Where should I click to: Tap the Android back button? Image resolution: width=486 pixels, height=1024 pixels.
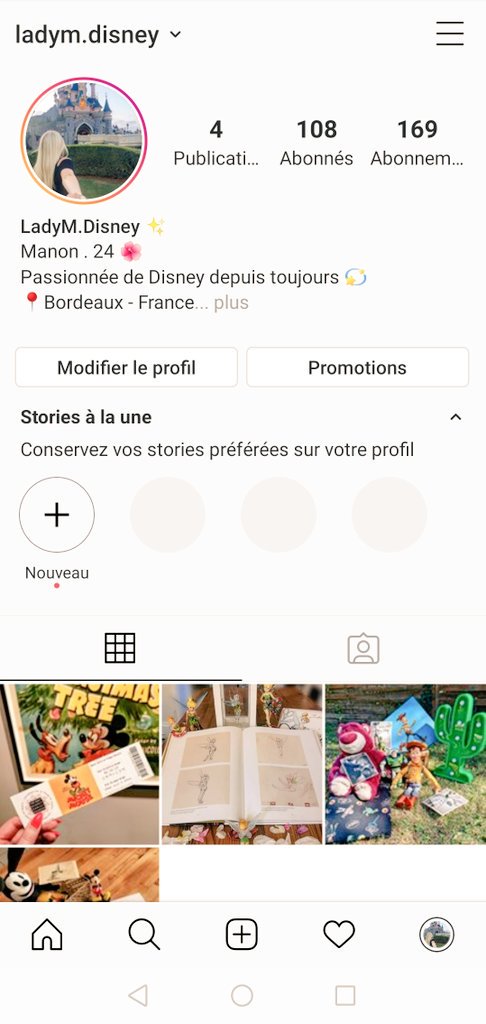(138, 995)
